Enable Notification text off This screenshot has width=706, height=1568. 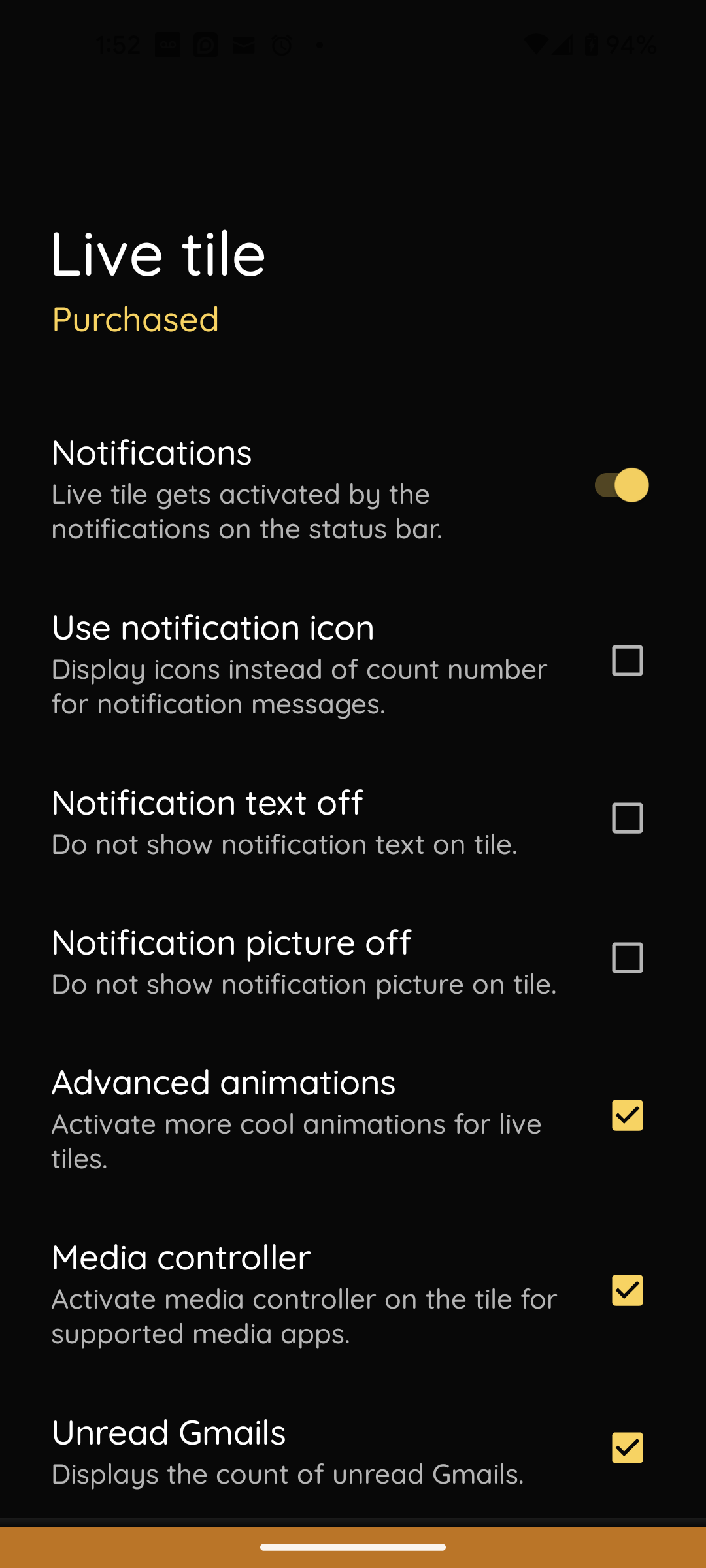click(627, 818)
